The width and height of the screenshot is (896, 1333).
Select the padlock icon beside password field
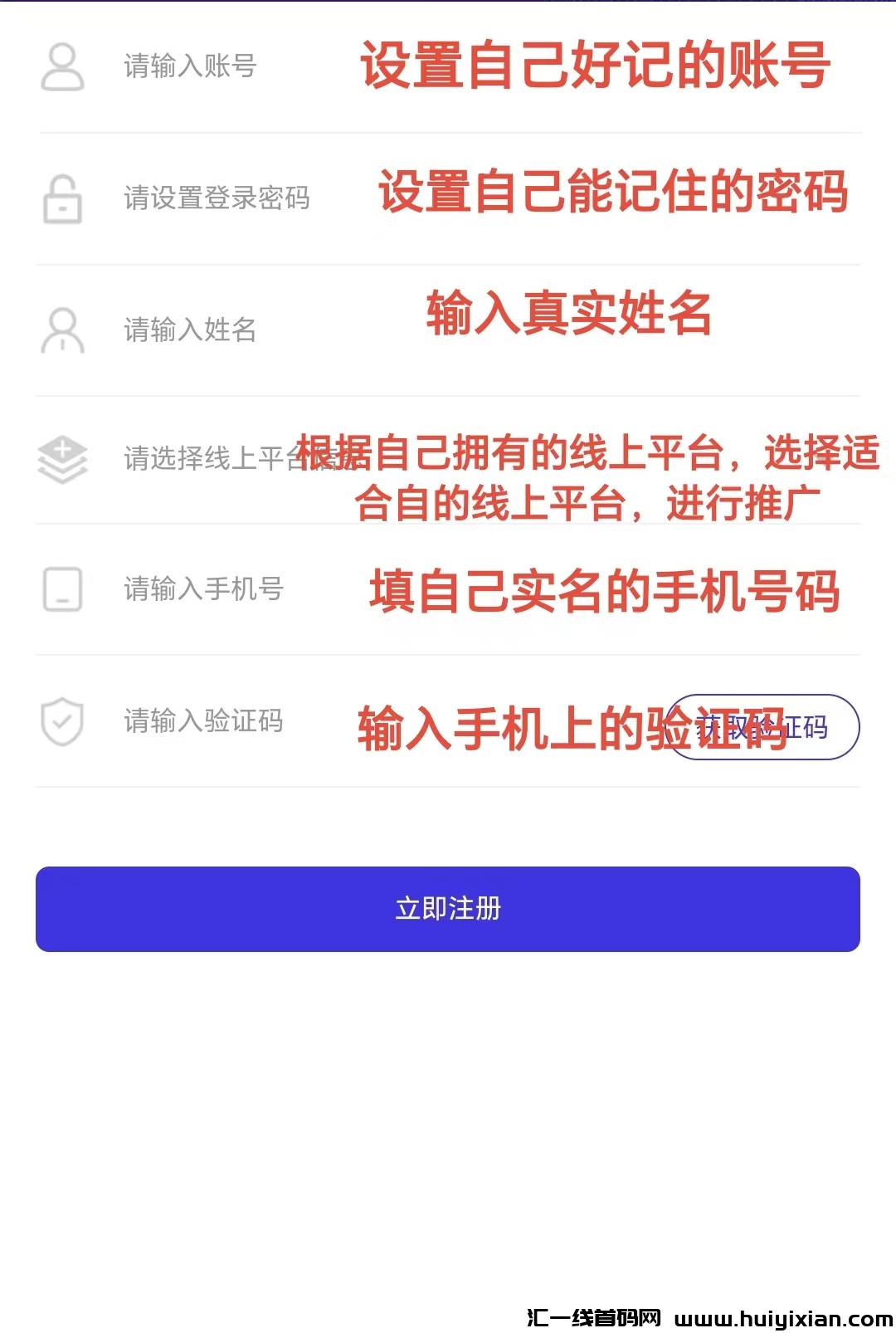click(x=62, y=198)
